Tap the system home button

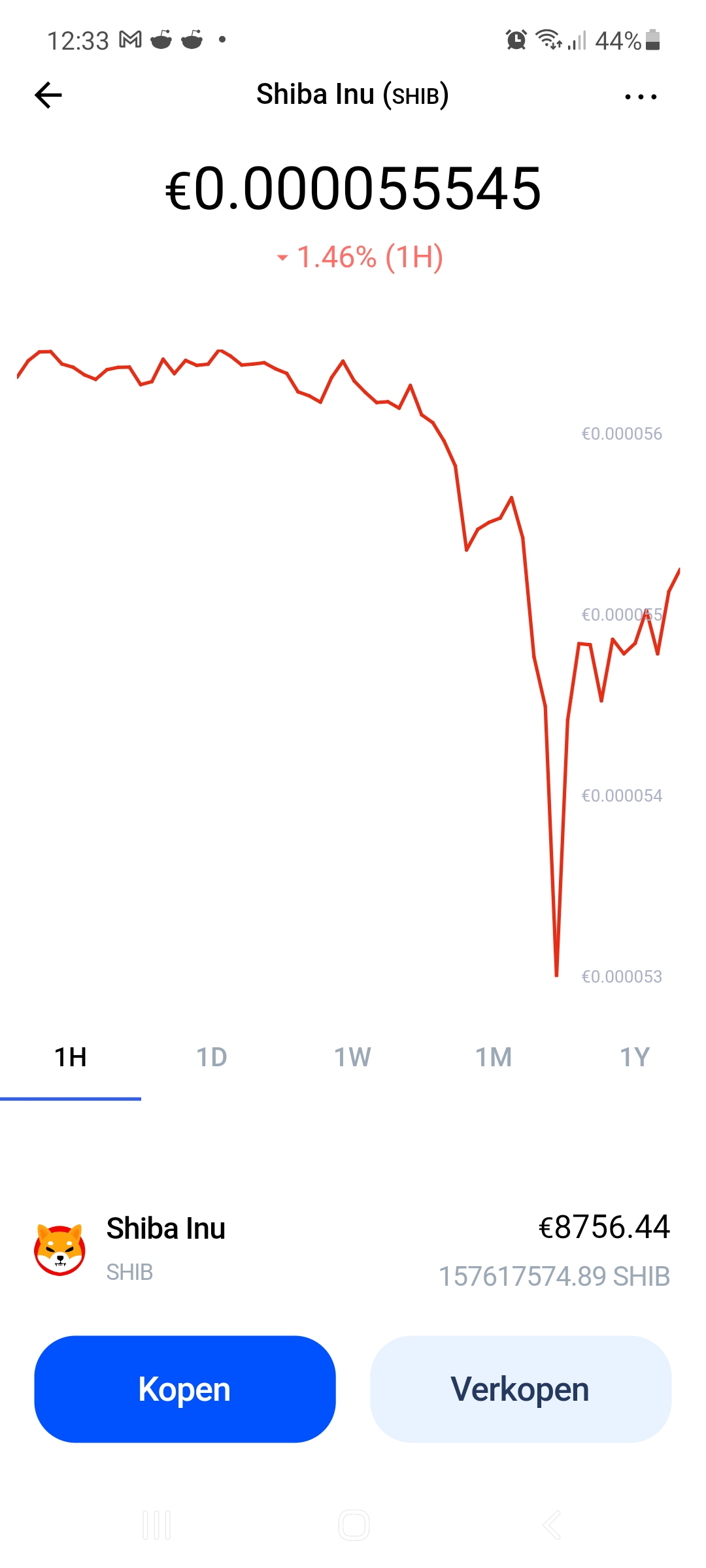[354, 1526]
